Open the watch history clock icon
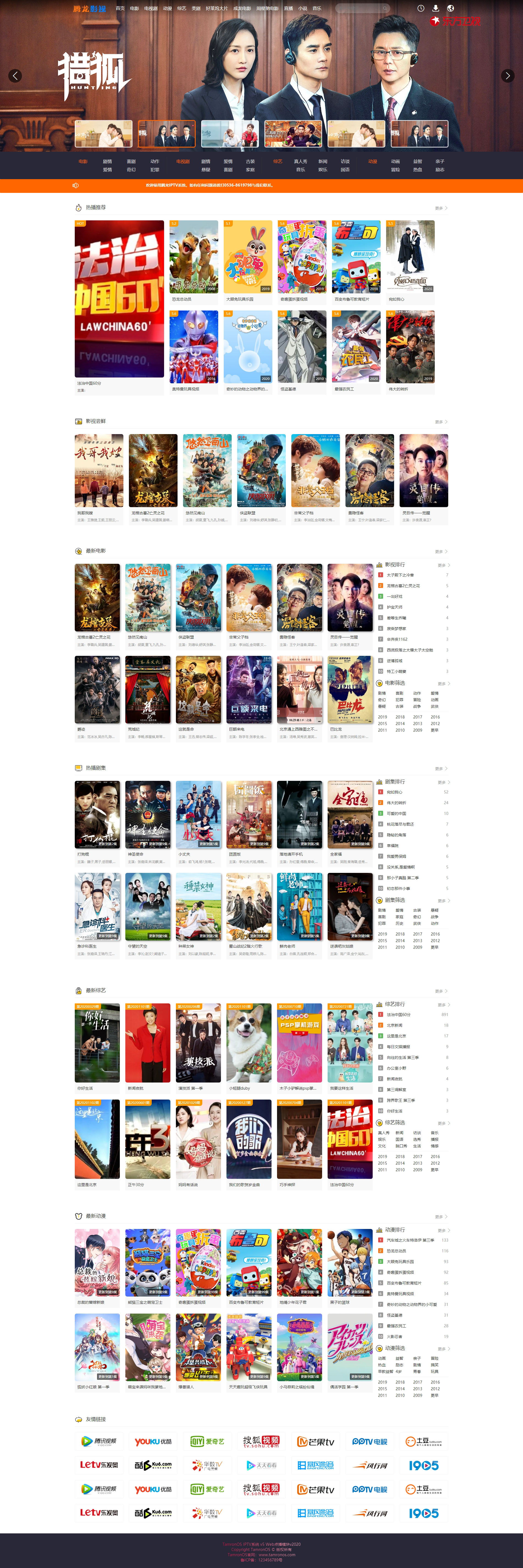The height and width of the screenshot is (1568, 523). [x=421, y=9]
